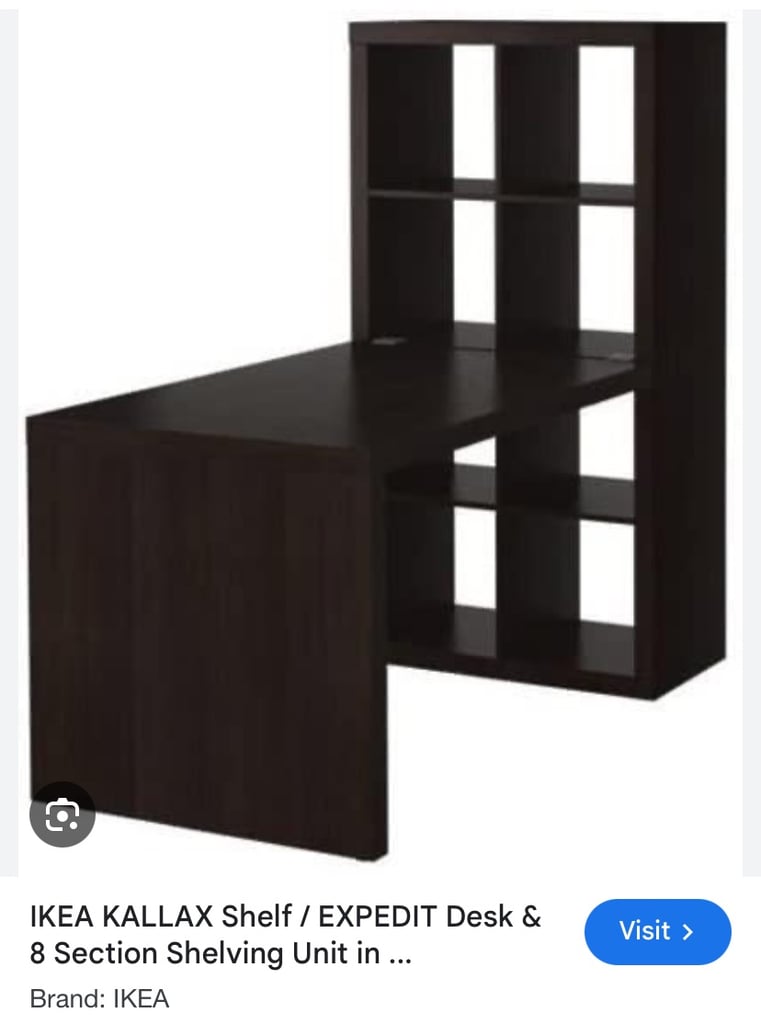This screenshot has width=761, height=1024.
Task: Open the seller page with Visit
Action: (657, 931)
